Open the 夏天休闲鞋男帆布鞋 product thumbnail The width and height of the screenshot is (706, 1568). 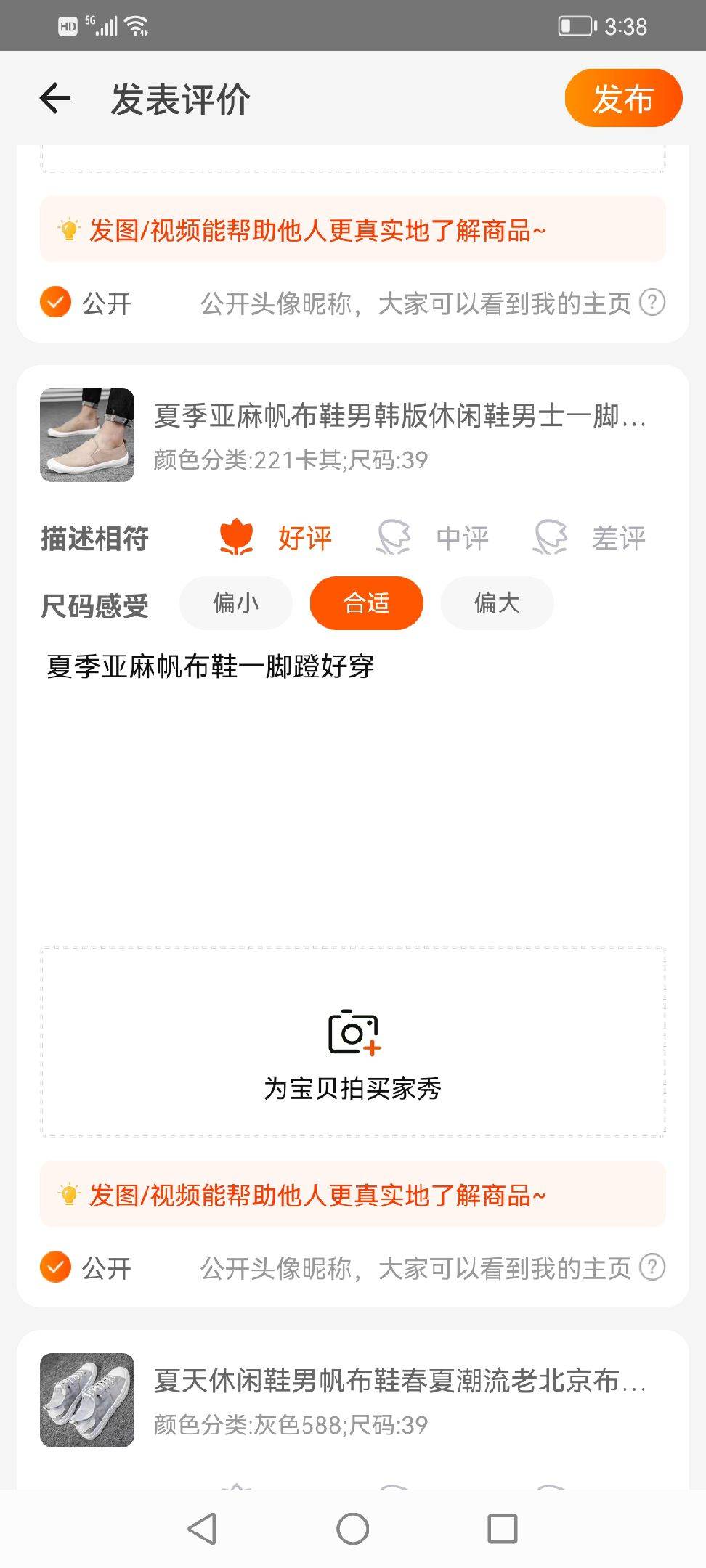pyautogui.click(x=87, y=1400)
